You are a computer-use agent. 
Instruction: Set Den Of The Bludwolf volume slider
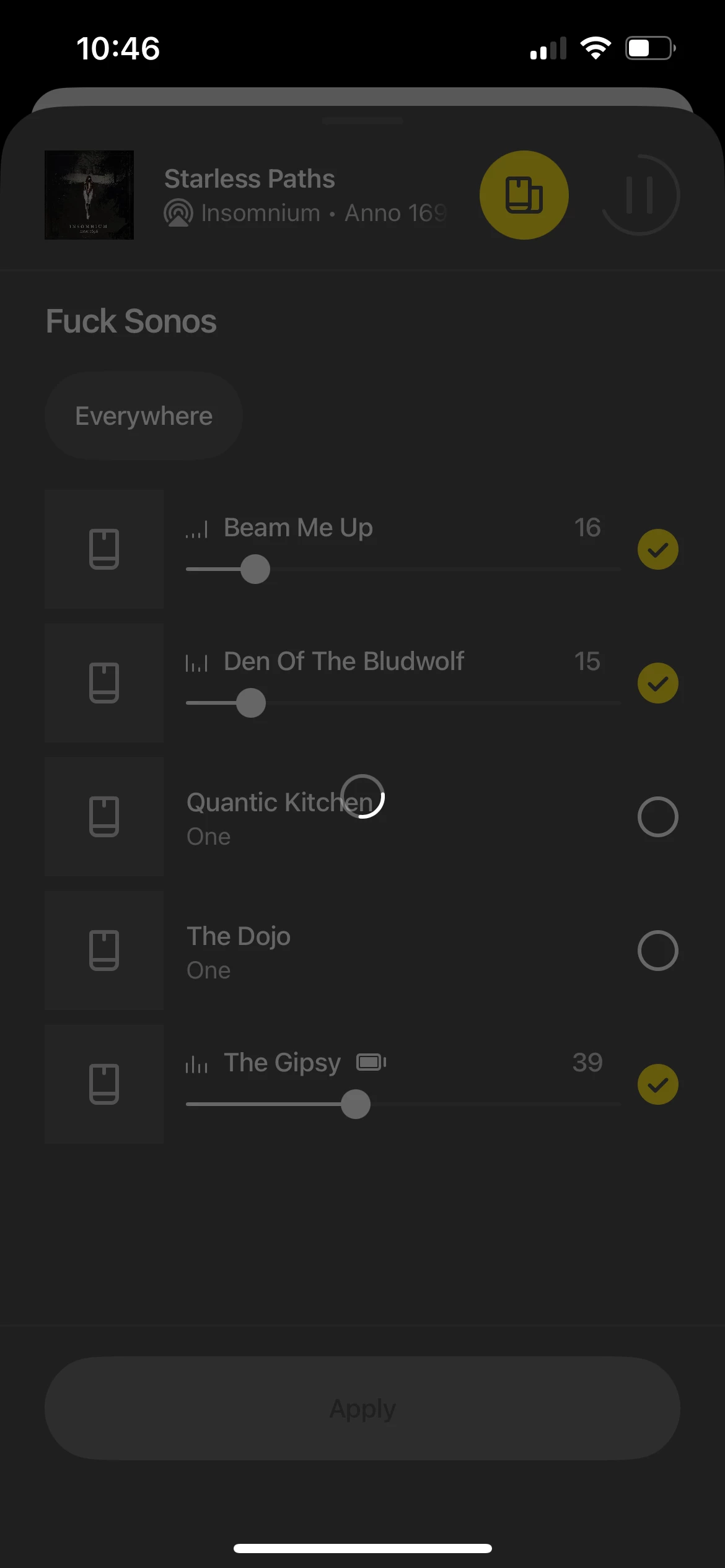pyautogui.click(x=403, y=703)
